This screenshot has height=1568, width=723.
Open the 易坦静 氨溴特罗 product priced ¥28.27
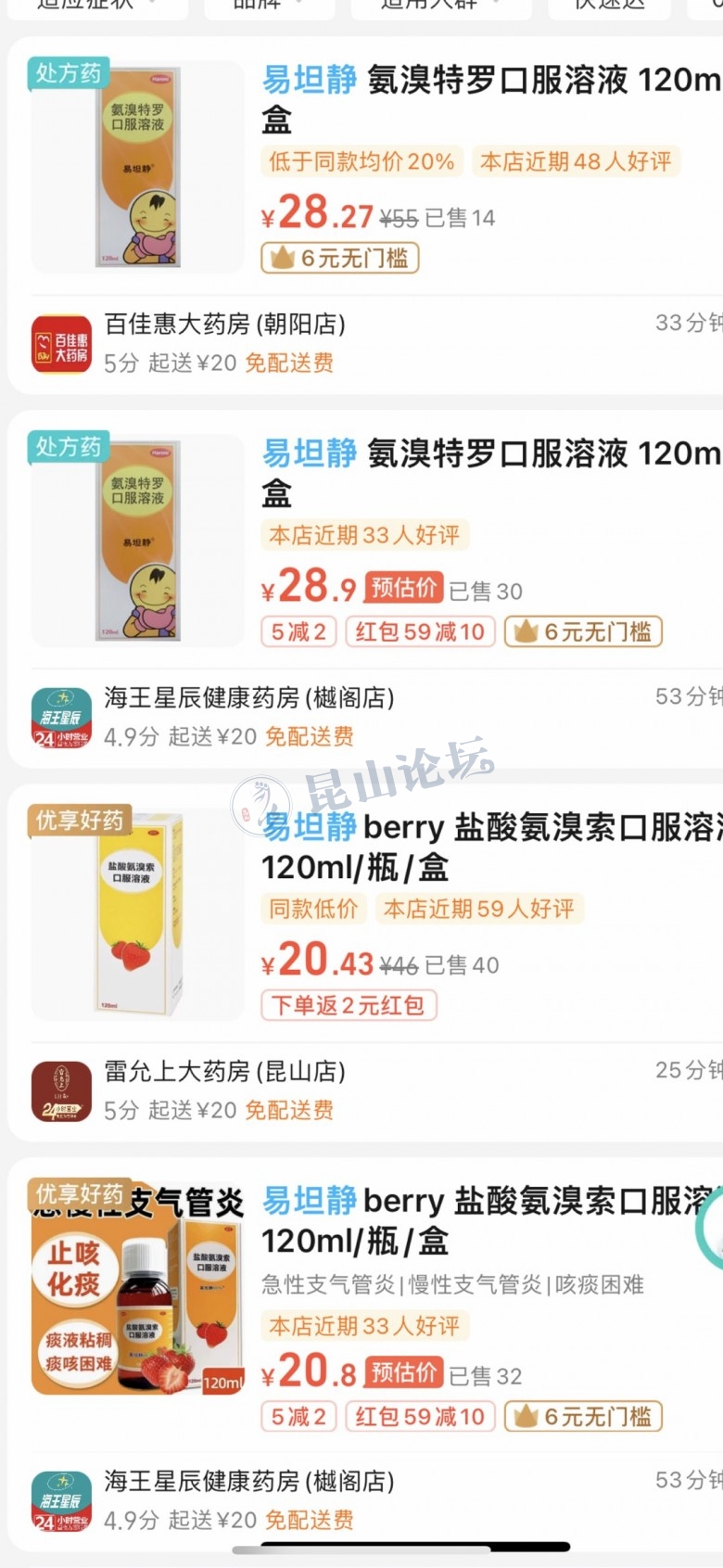tap(489, 99)
